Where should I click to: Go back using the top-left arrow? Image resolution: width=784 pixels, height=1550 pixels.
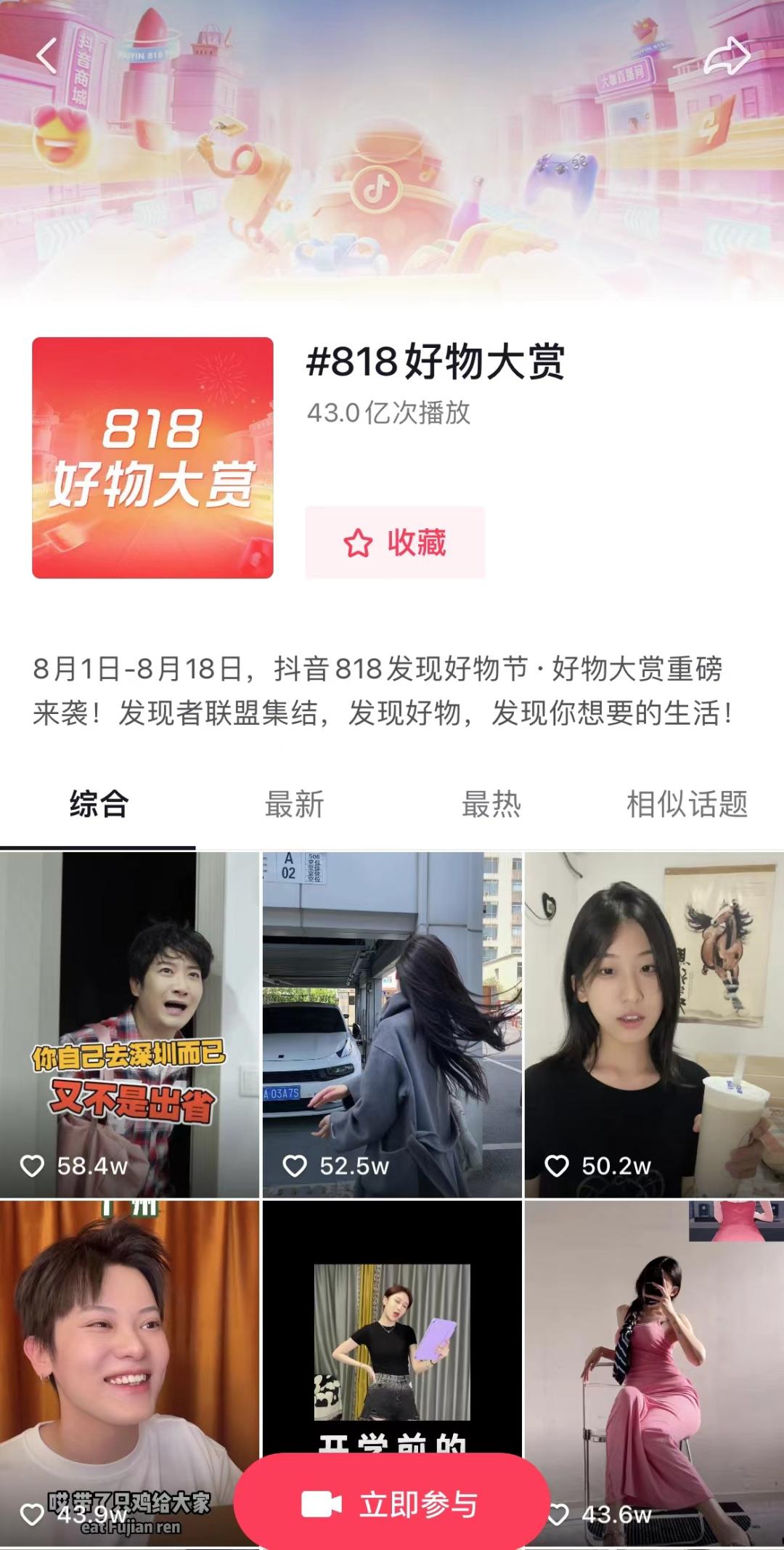click(x=47, y=57)
